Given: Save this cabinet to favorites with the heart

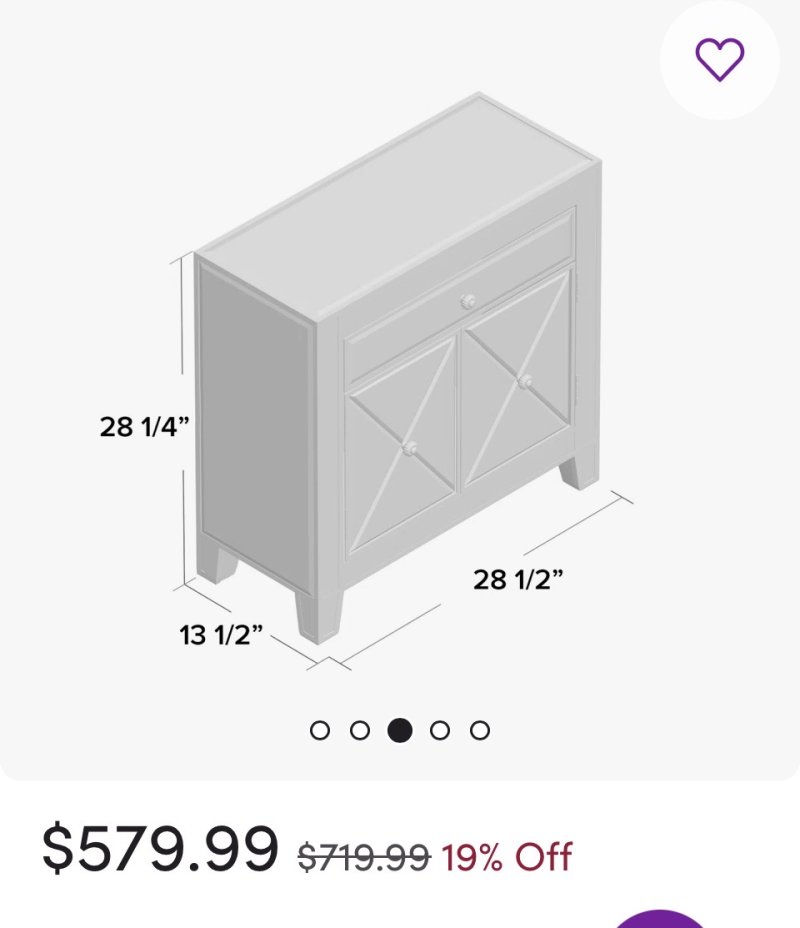Looking at the screenshot, I should click(720, 60).
